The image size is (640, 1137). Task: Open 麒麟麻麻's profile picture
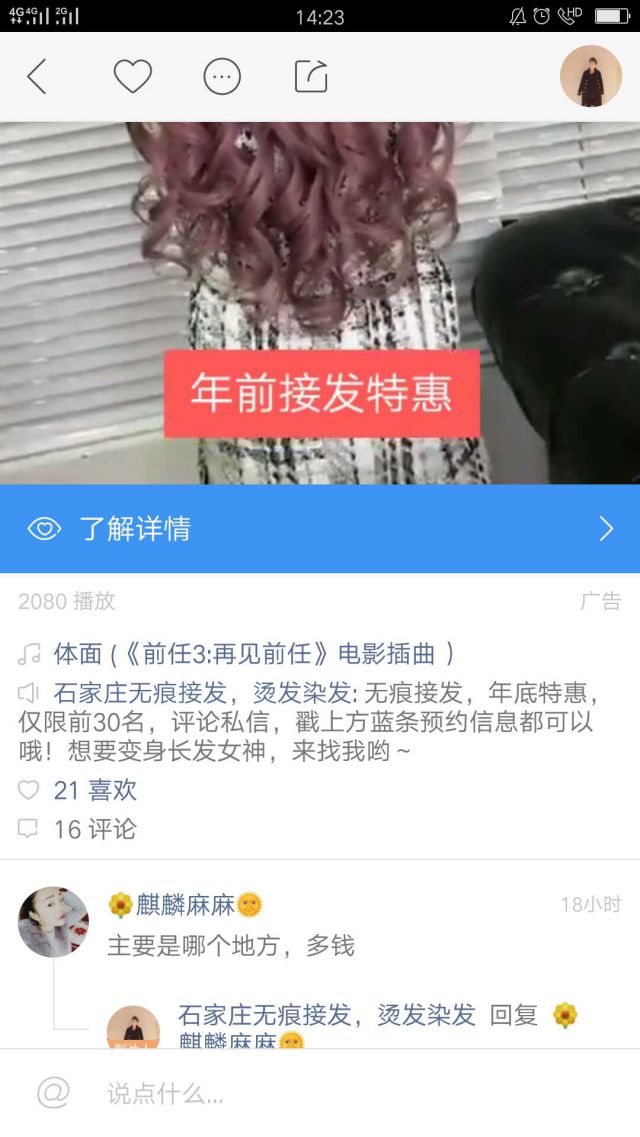(x=54, y=921)
